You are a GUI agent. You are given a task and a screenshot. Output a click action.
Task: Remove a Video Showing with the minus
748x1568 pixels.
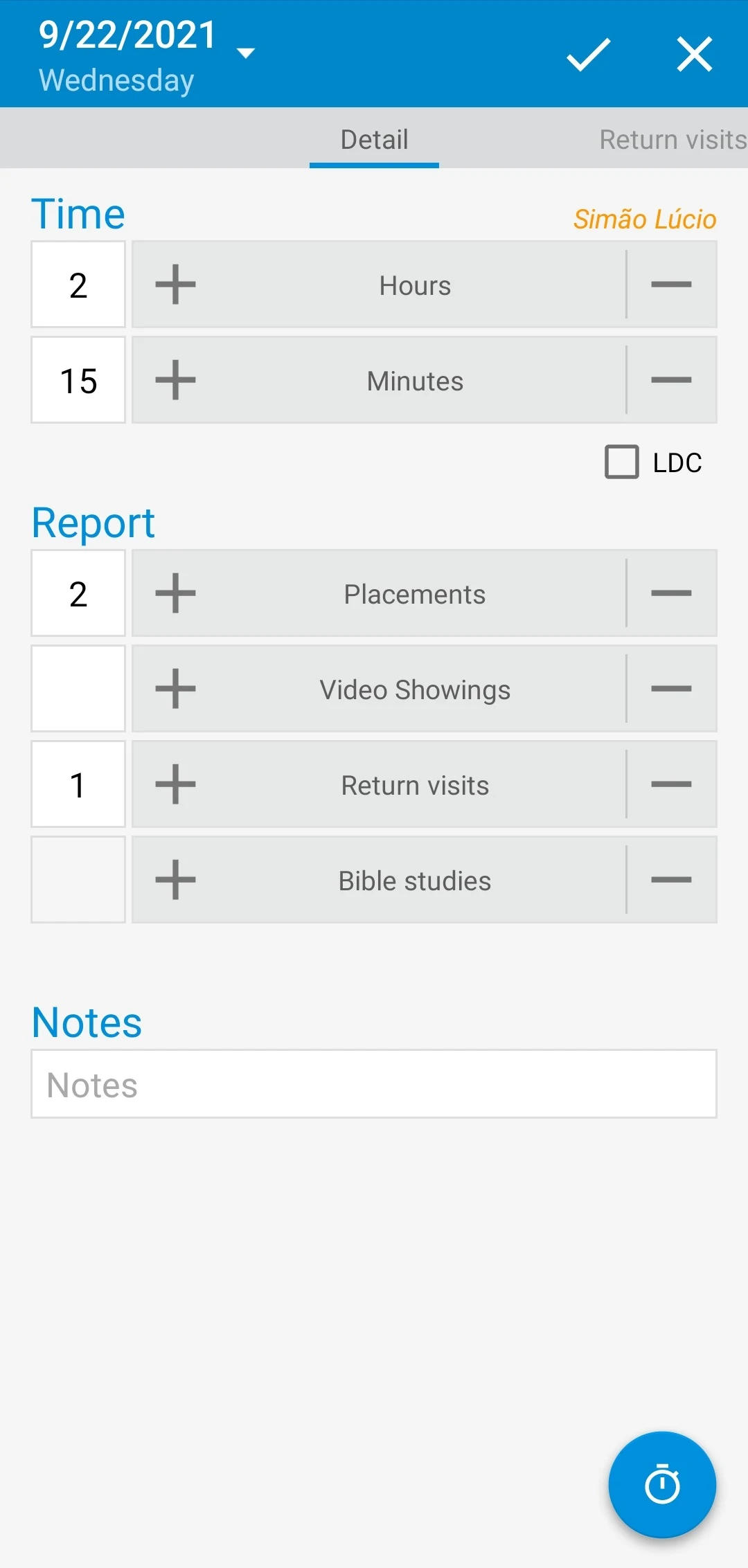(x=671, y=689)
